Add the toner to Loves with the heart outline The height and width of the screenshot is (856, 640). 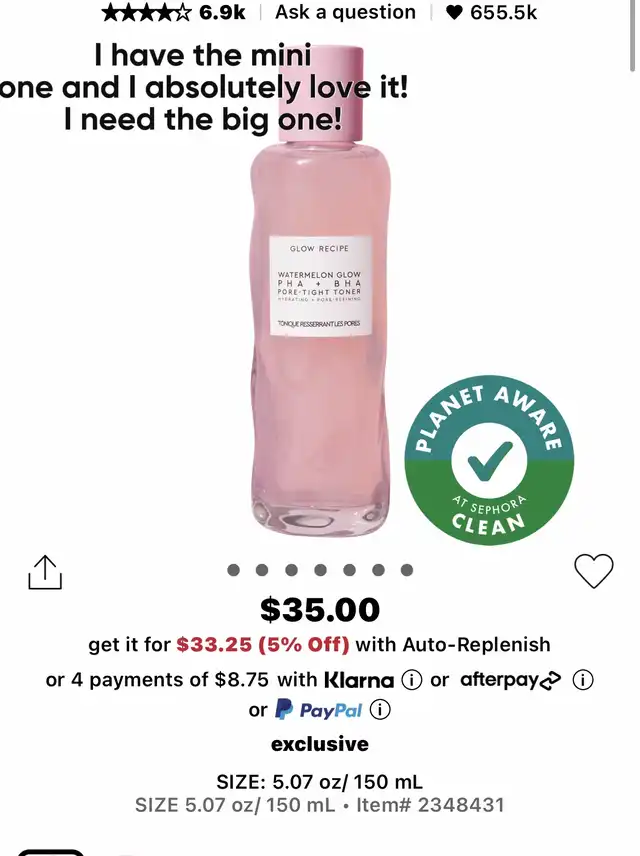(594, 571)
